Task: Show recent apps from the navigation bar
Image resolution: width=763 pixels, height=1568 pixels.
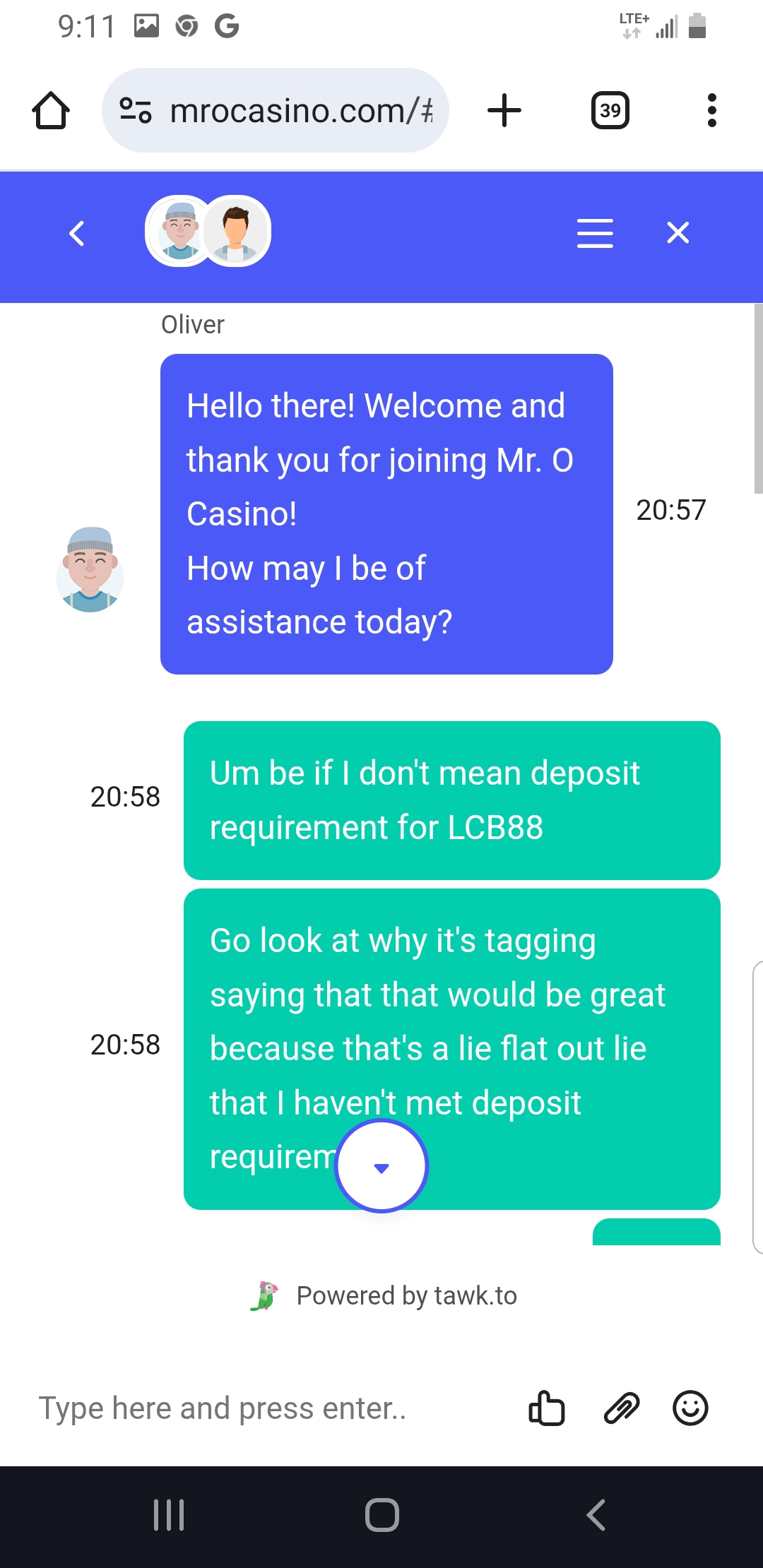Action: [x=169, y=1515]
